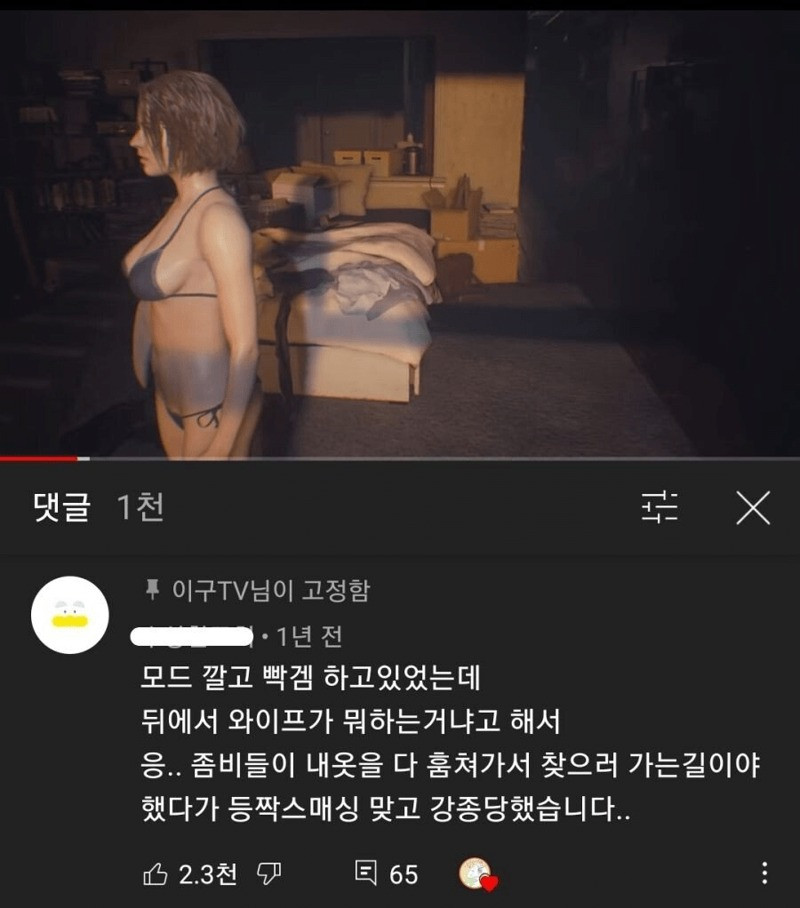Dislike the pinned comment
The image size is (800, 908).
(x=269, y=874)
